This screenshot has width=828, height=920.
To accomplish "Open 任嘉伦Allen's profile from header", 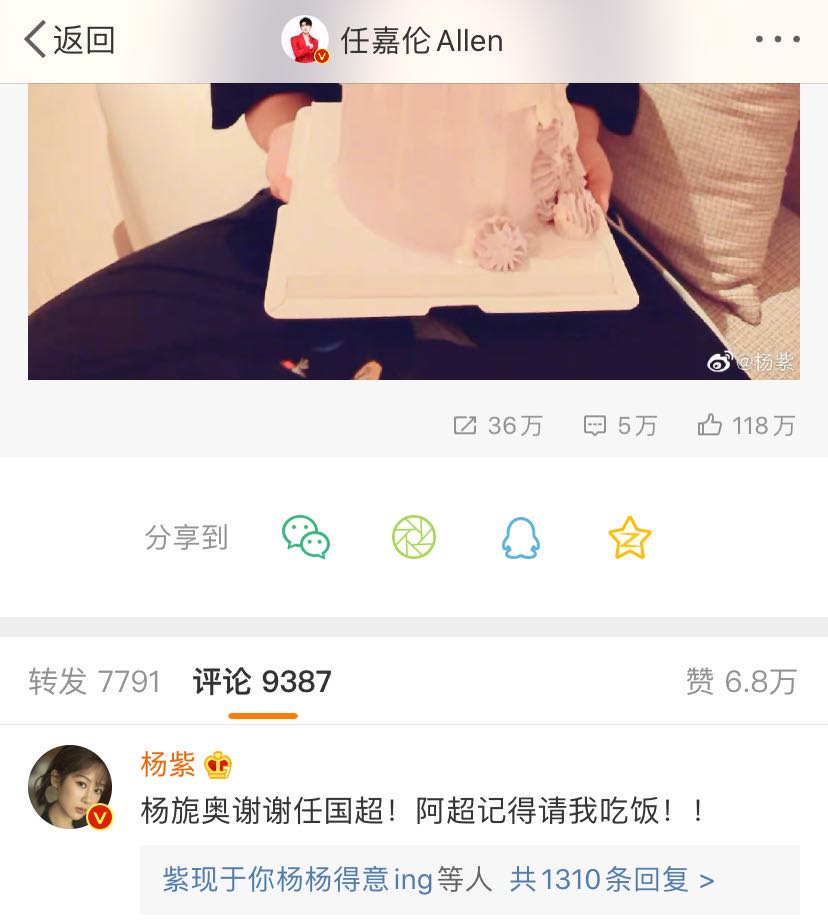I will point(393,41).
